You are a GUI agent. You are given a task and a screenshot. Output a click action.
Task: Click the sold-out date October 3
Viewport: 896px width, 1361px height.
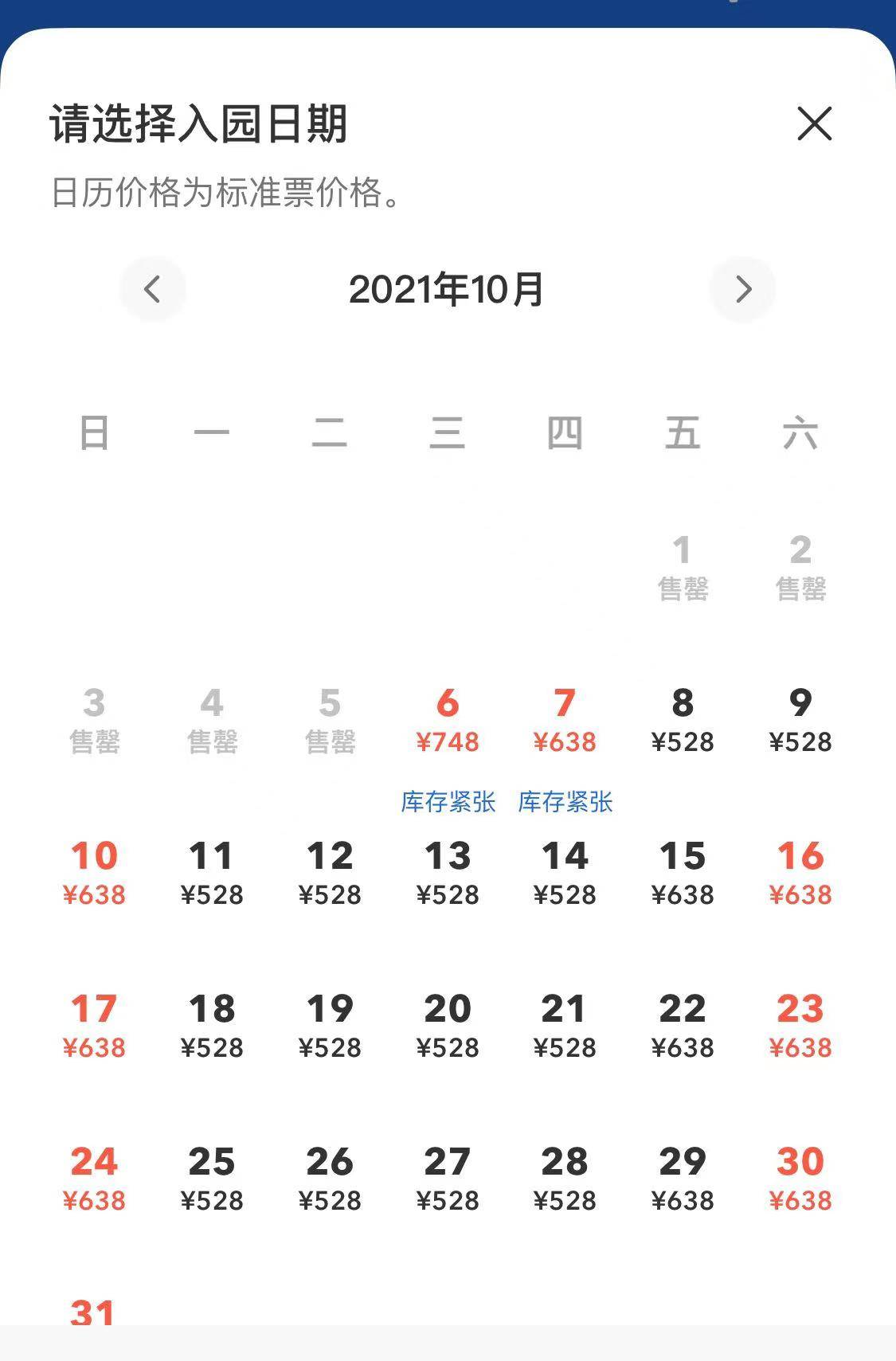(96, 721)
